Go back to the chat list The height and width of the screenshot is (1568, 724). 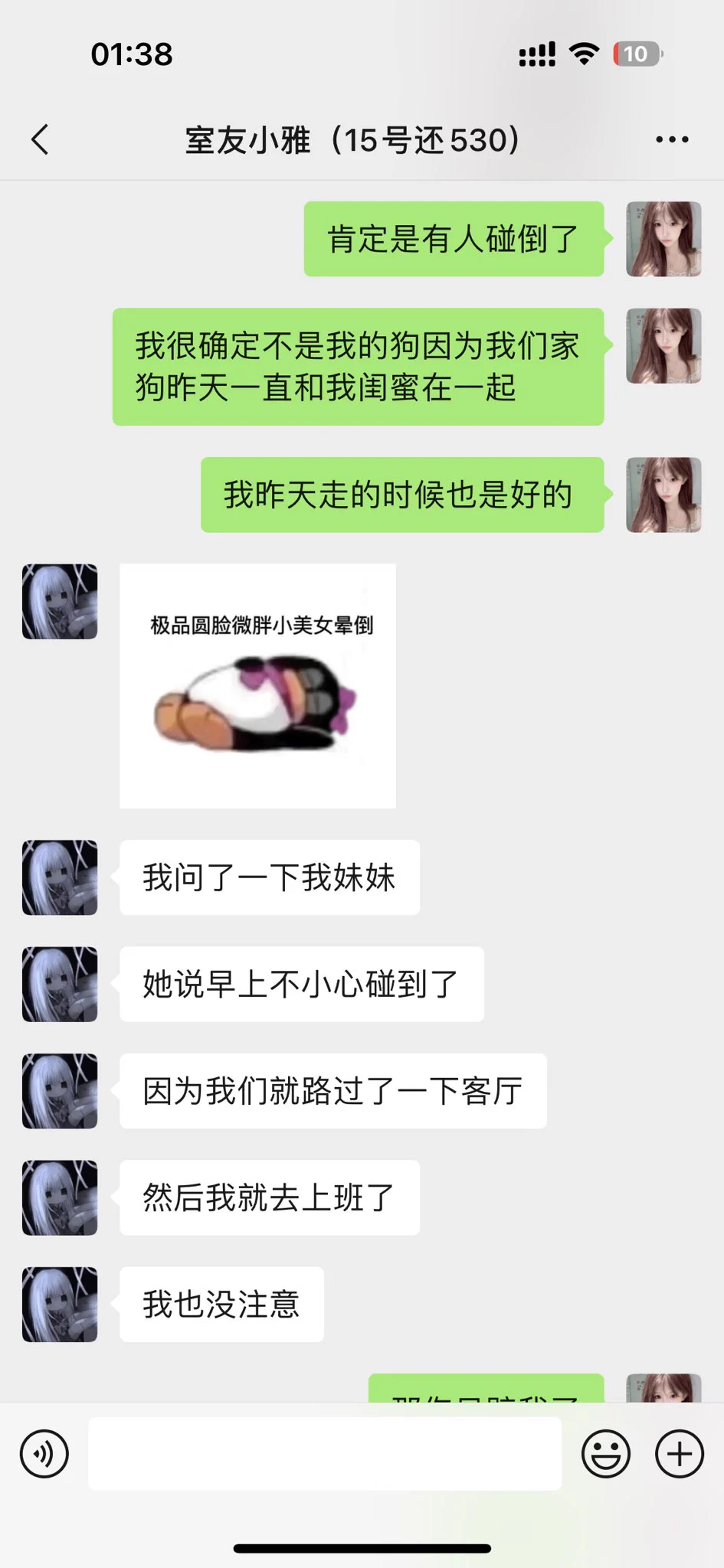[40, 140]
